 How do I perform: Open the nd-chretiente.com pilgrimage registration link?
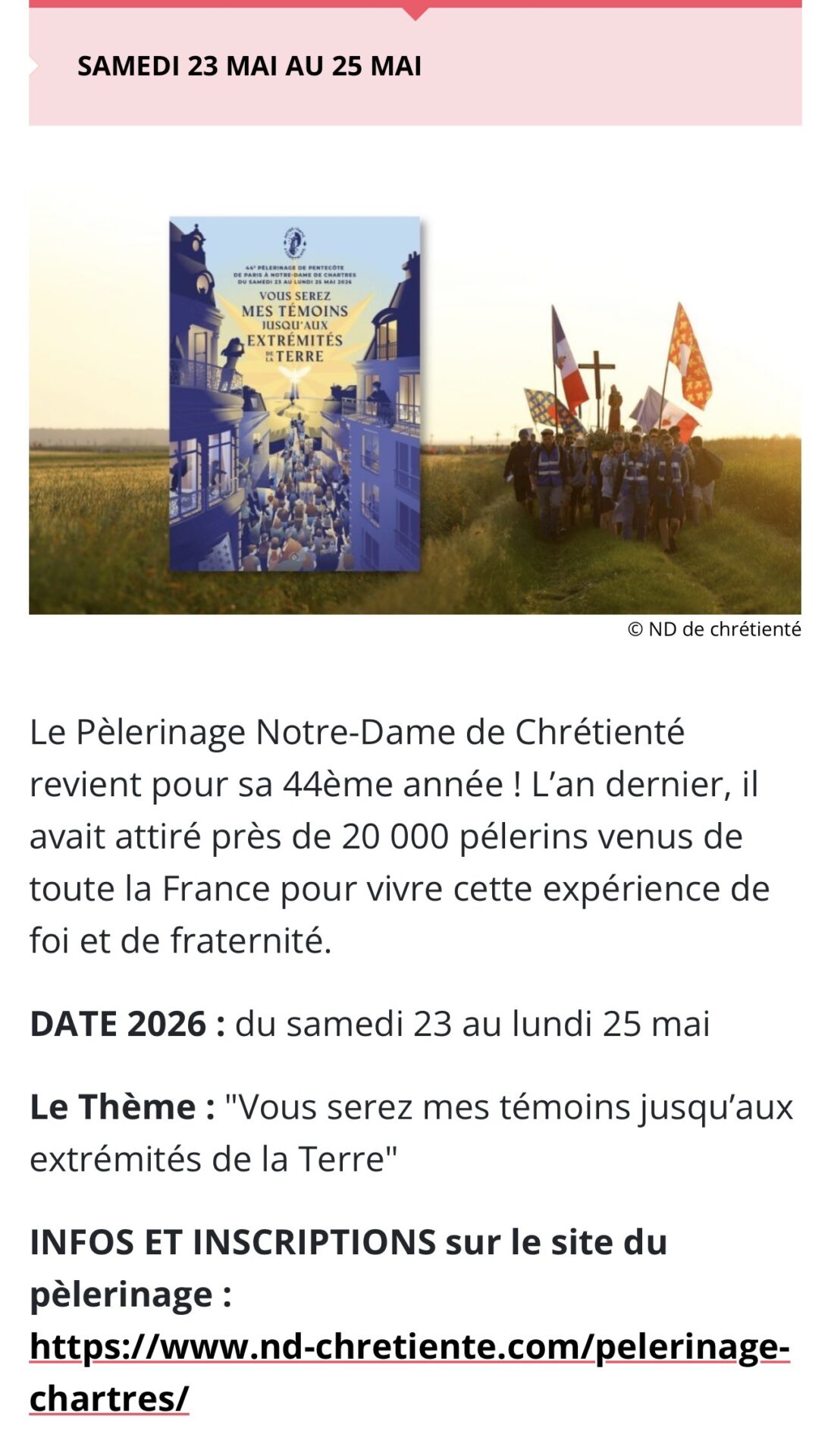(x=409, y=1347)
